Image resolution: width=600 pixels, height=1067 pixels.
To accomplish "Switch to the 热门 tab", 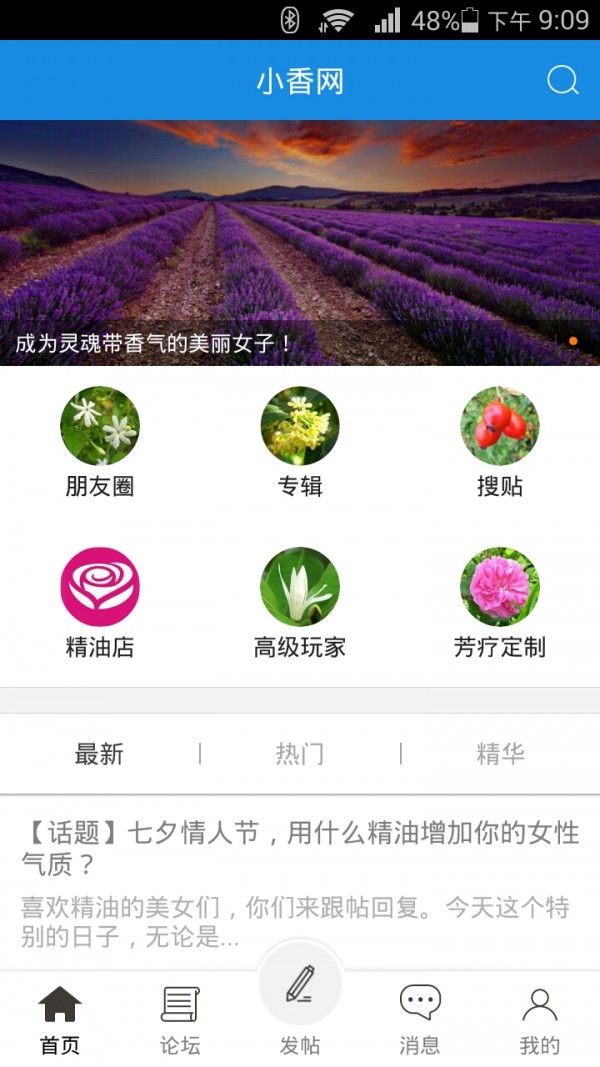I will (300, 754).
